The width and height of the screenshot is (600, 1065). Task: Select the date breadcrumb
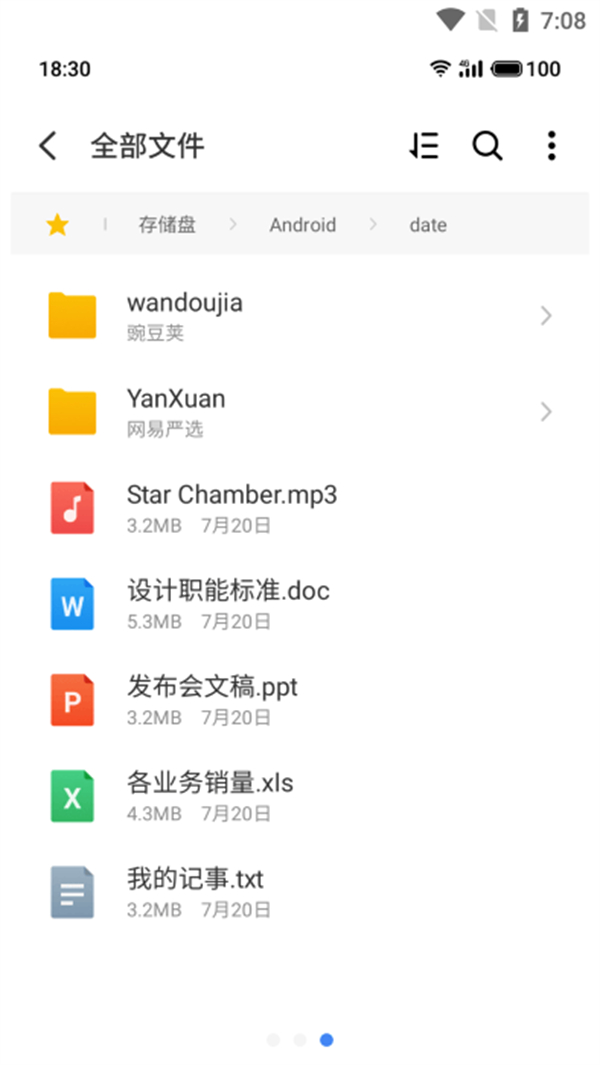(427, 225)
